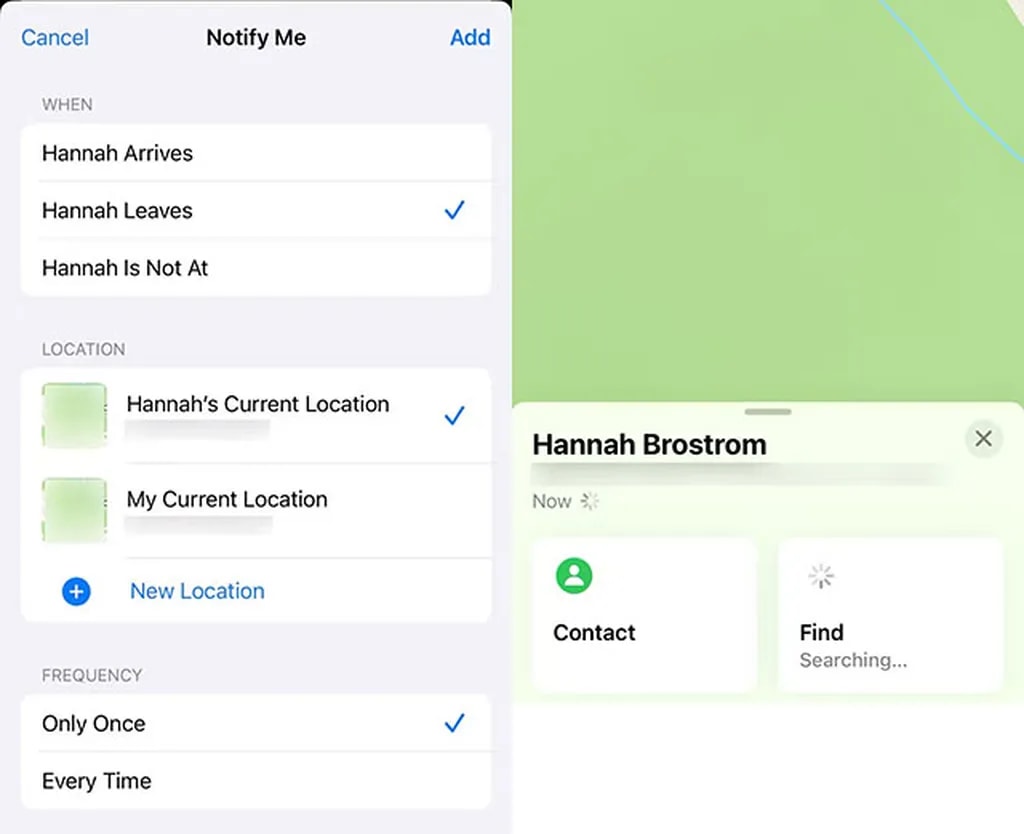The image size is (1024, 834).
Task: Tap the sheet grabber handle
Action: (x=768, y=412)
